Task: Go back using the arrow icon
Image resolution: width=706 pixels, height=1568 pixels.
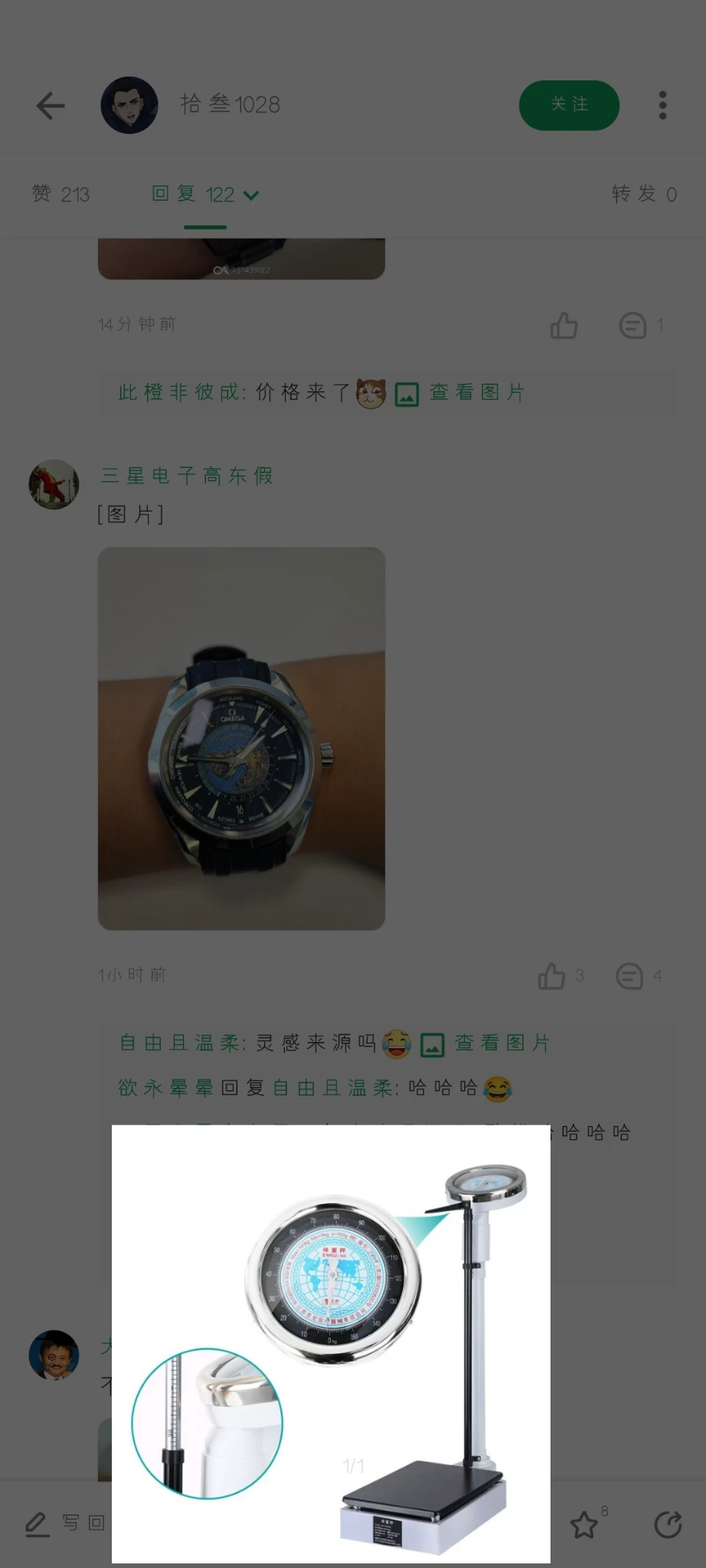Action: click(51, 106)
